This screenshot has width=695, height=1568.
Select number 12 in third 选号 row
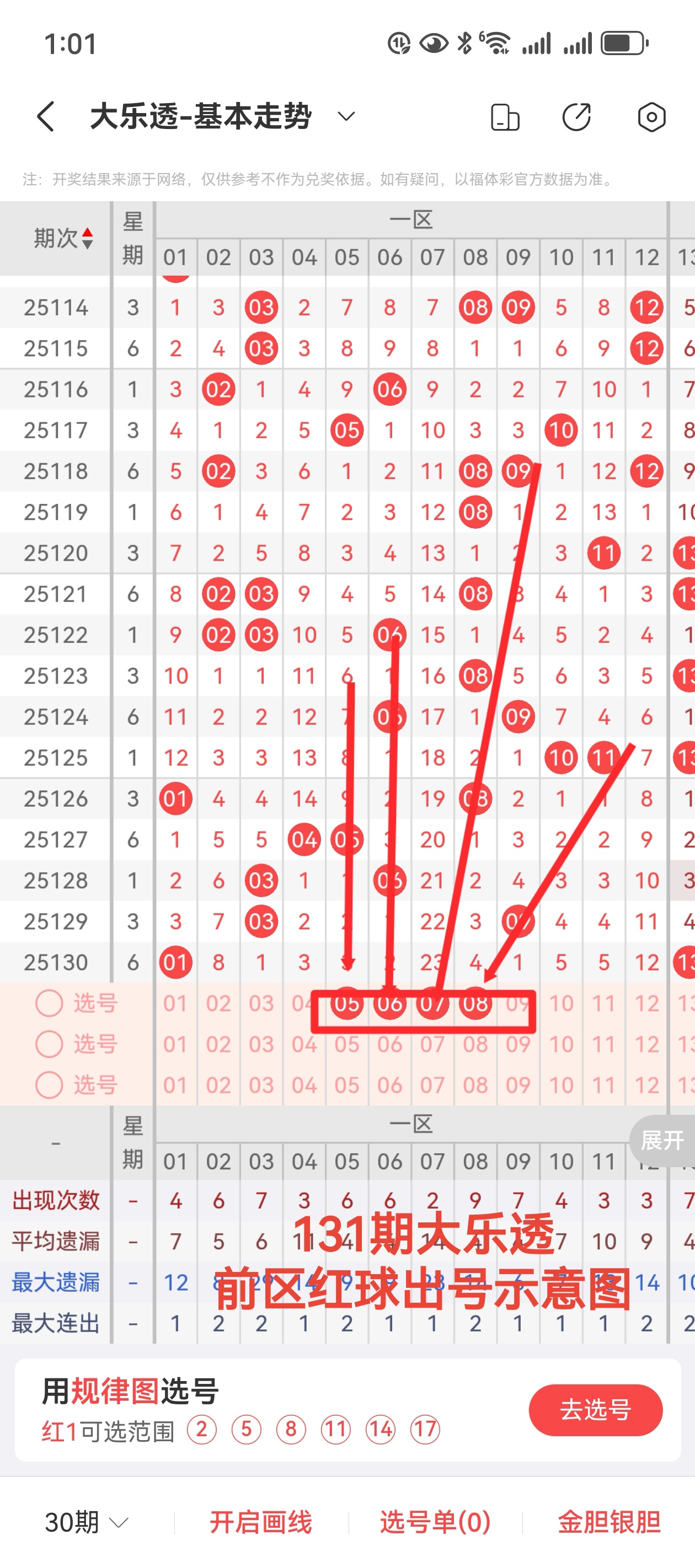tap(646, 1084)
